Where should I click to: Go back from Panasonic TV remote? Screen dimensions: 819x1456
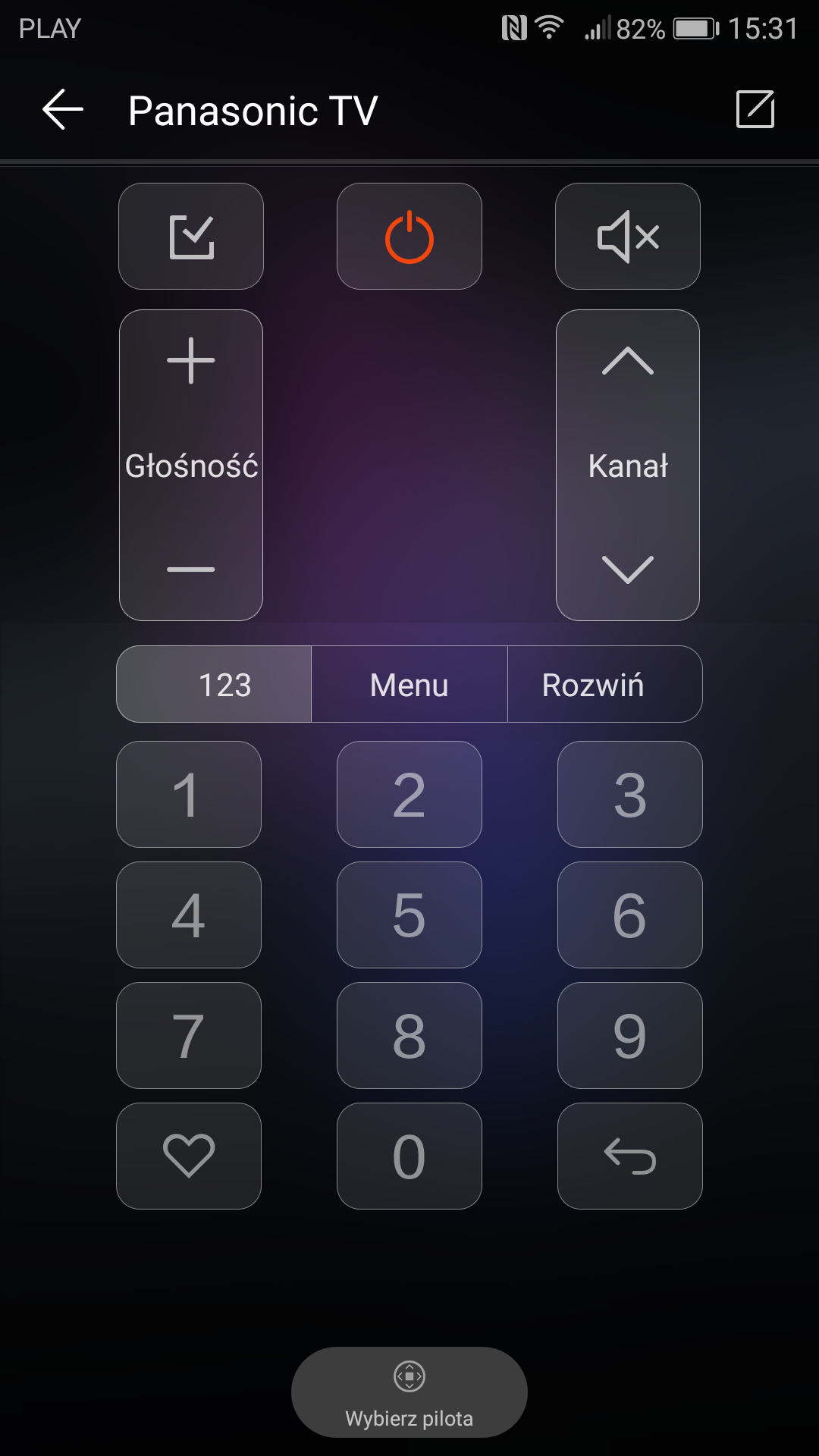63,110
